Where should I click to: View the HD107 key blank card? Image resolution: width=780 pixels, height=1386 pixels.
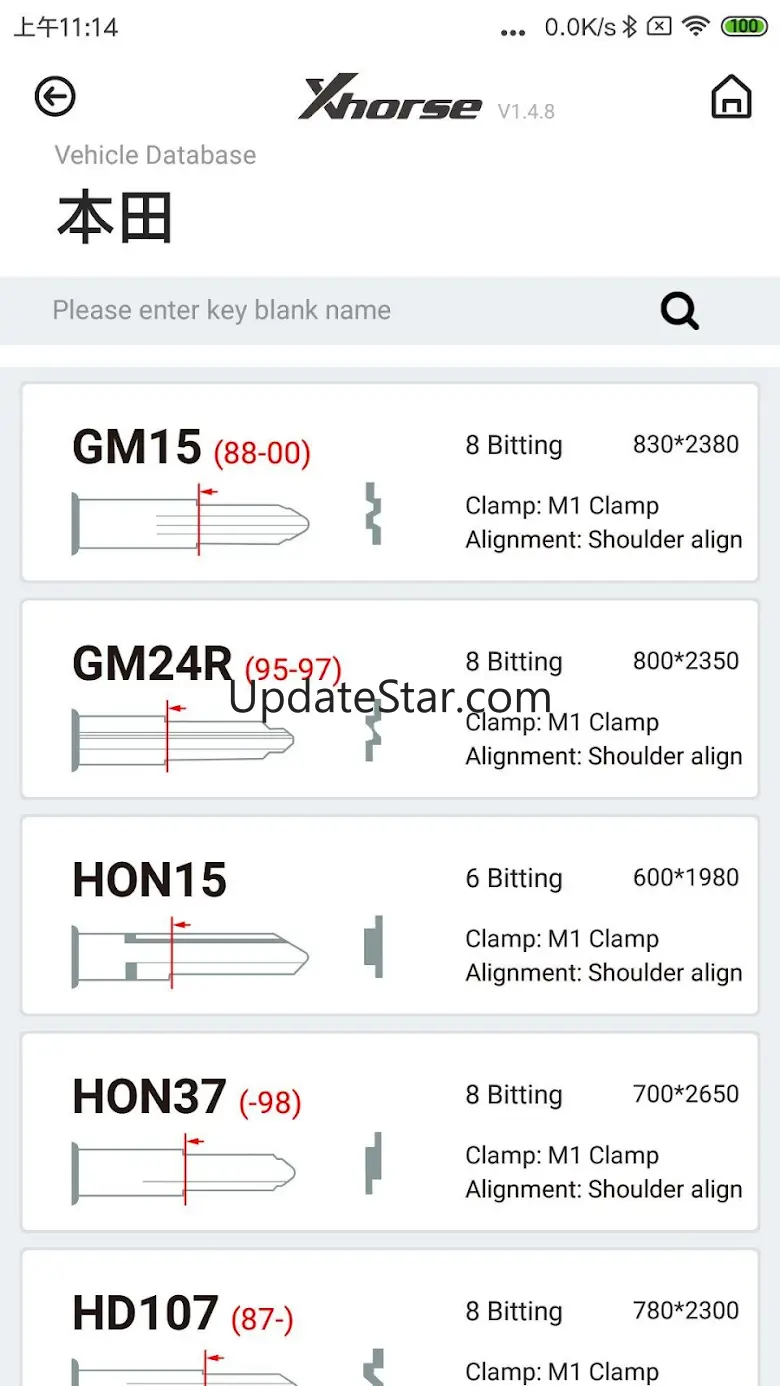(389, 1320)
